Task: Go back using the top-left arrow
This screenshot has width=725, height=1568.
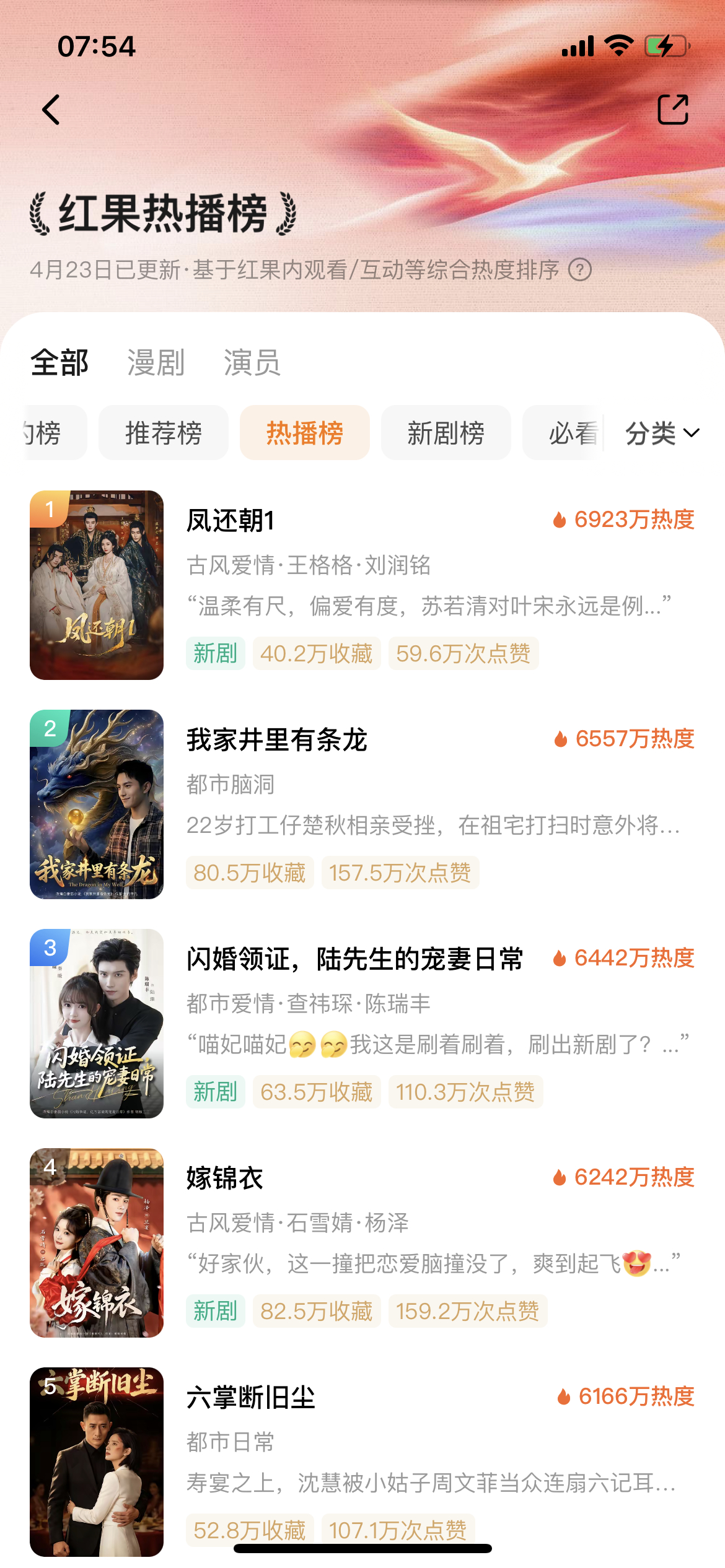Action: [x=51, y=110]
